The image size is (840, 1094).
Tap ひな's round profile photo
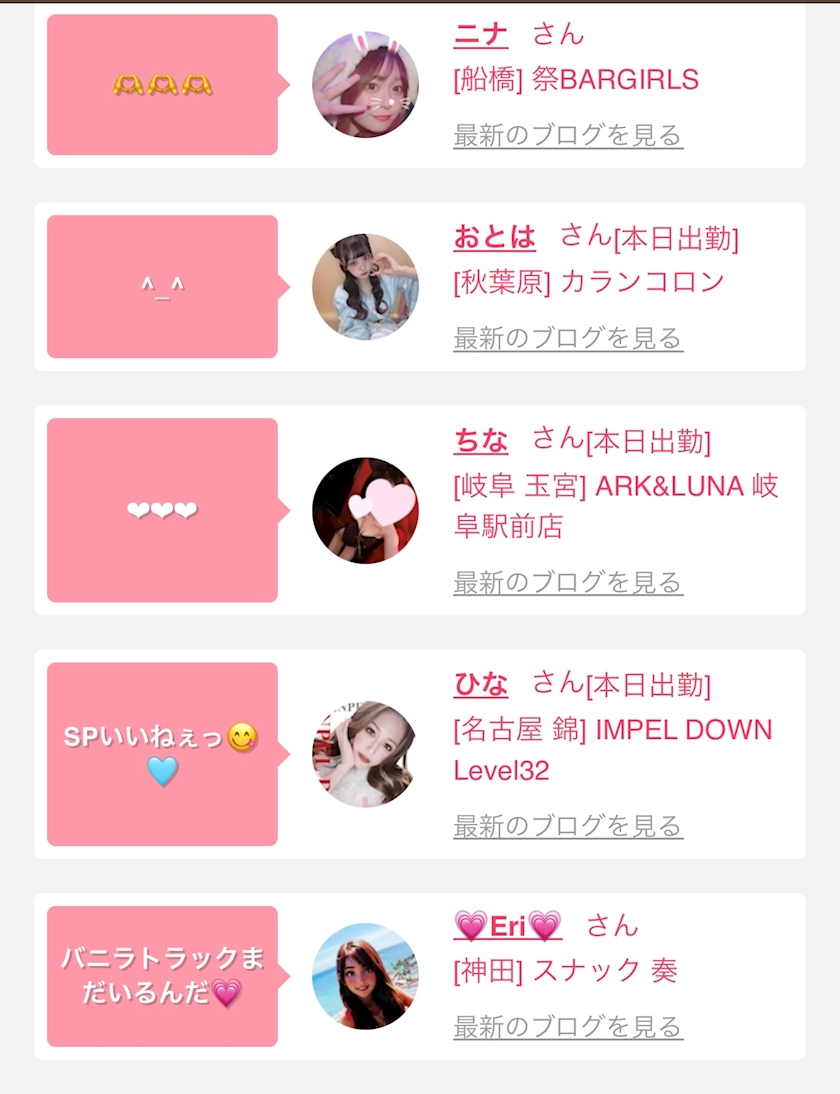coord(366,754)
